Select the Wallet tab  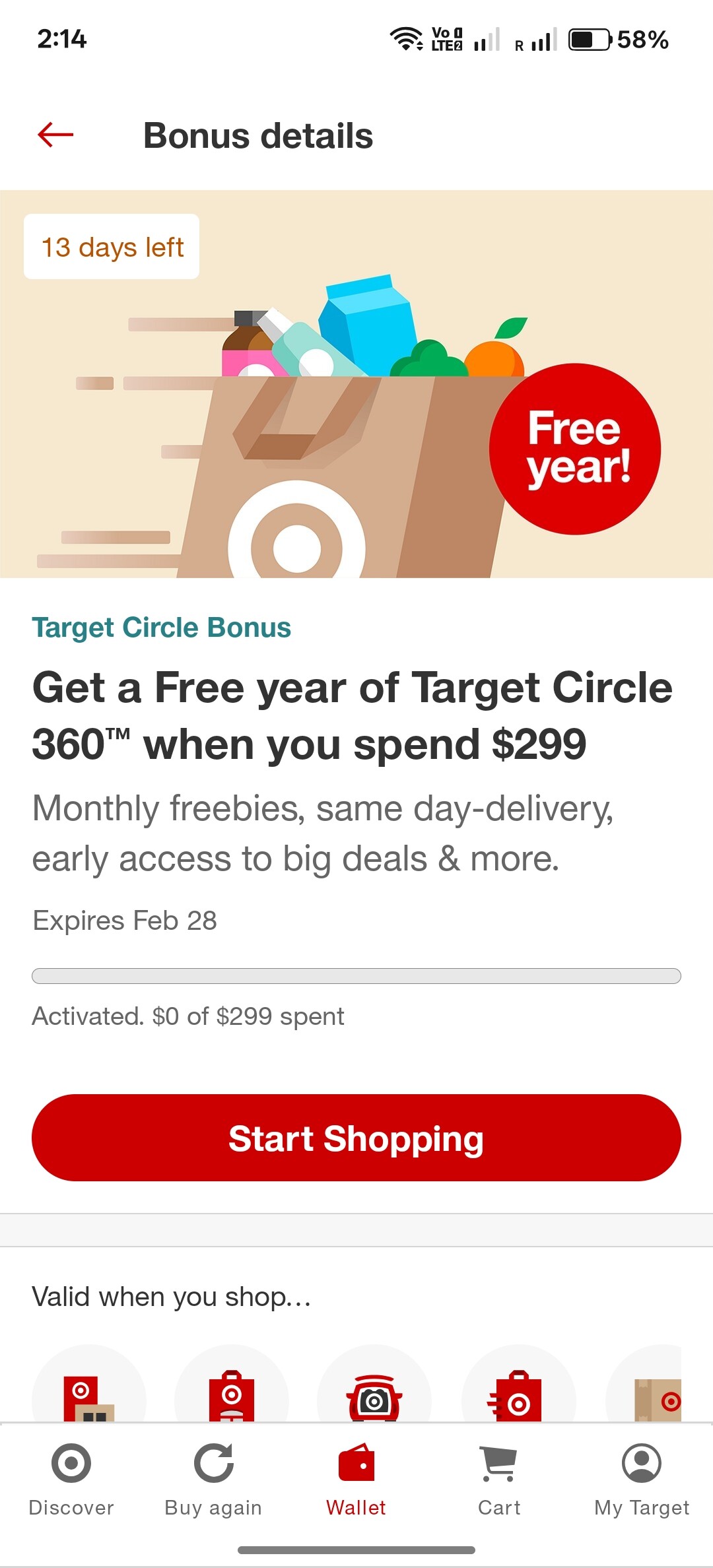[x=356, y=1480]
